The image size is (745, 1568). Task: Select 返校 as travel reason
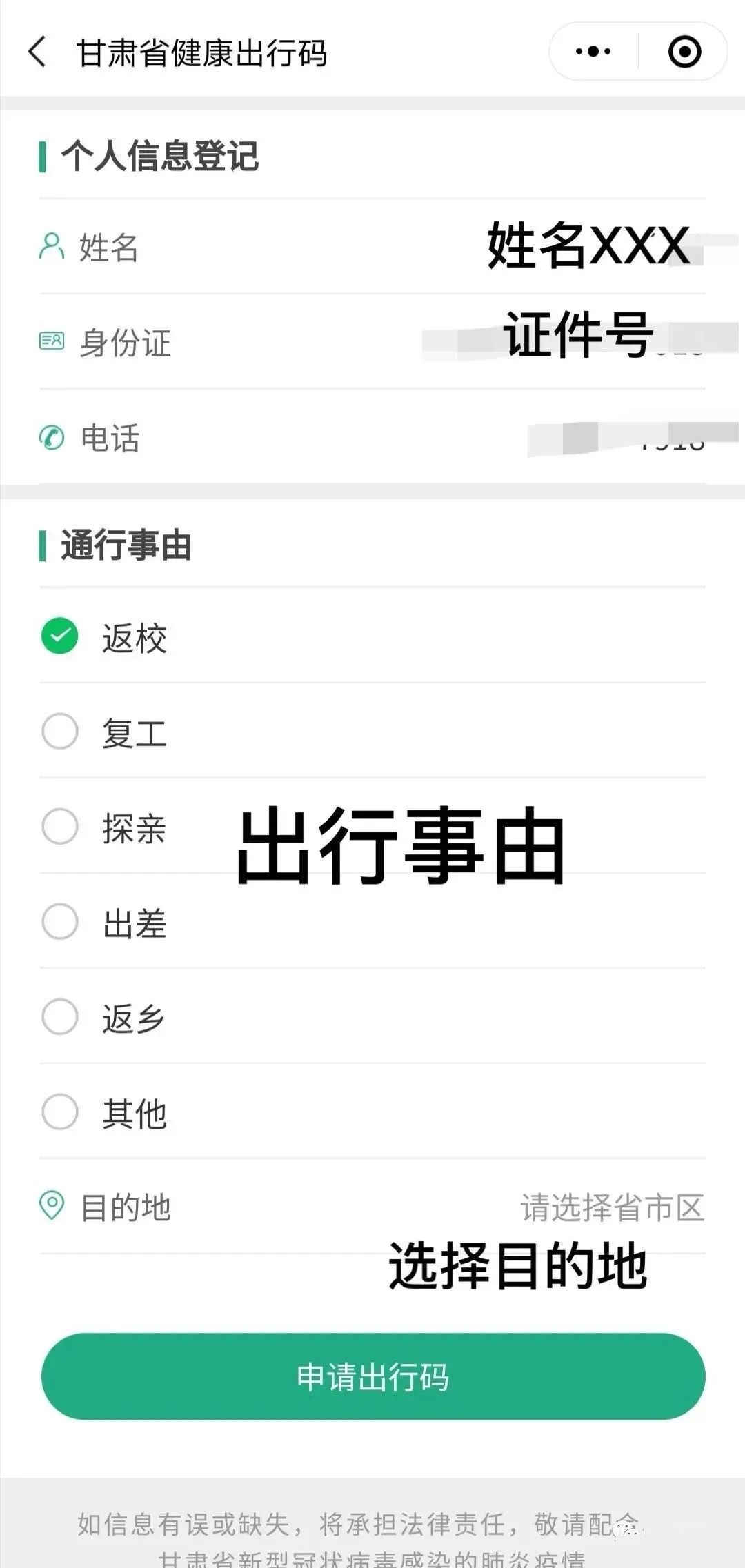[x=60, y=636]
